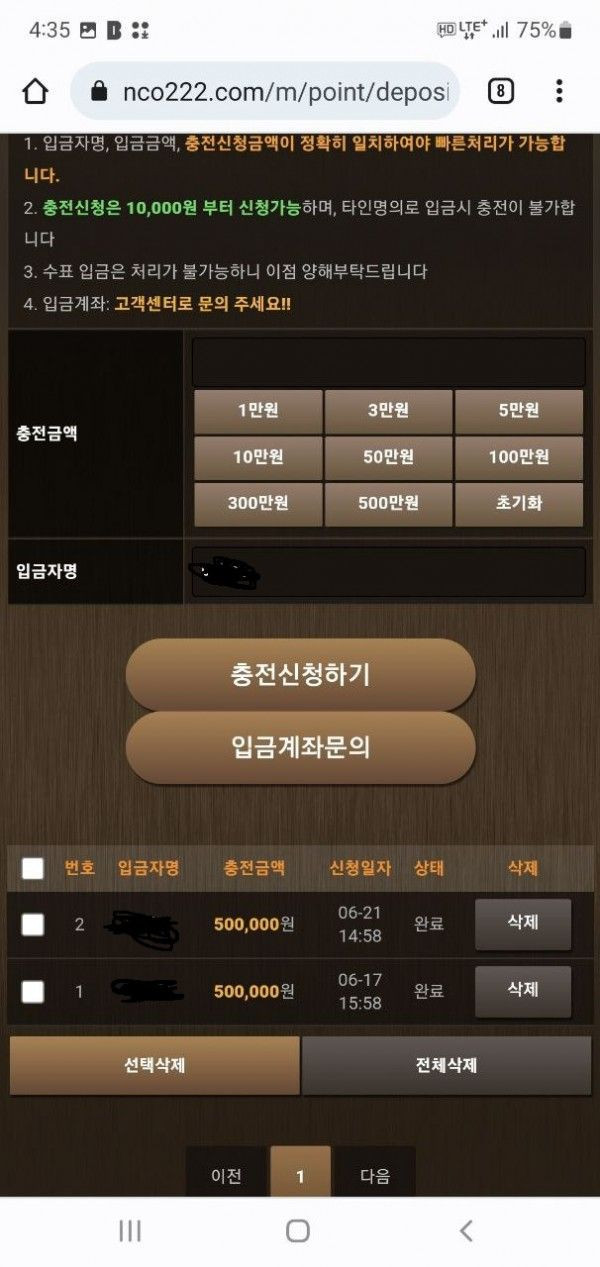Choose the 100만원 amount button

click(x=518, y=457)
